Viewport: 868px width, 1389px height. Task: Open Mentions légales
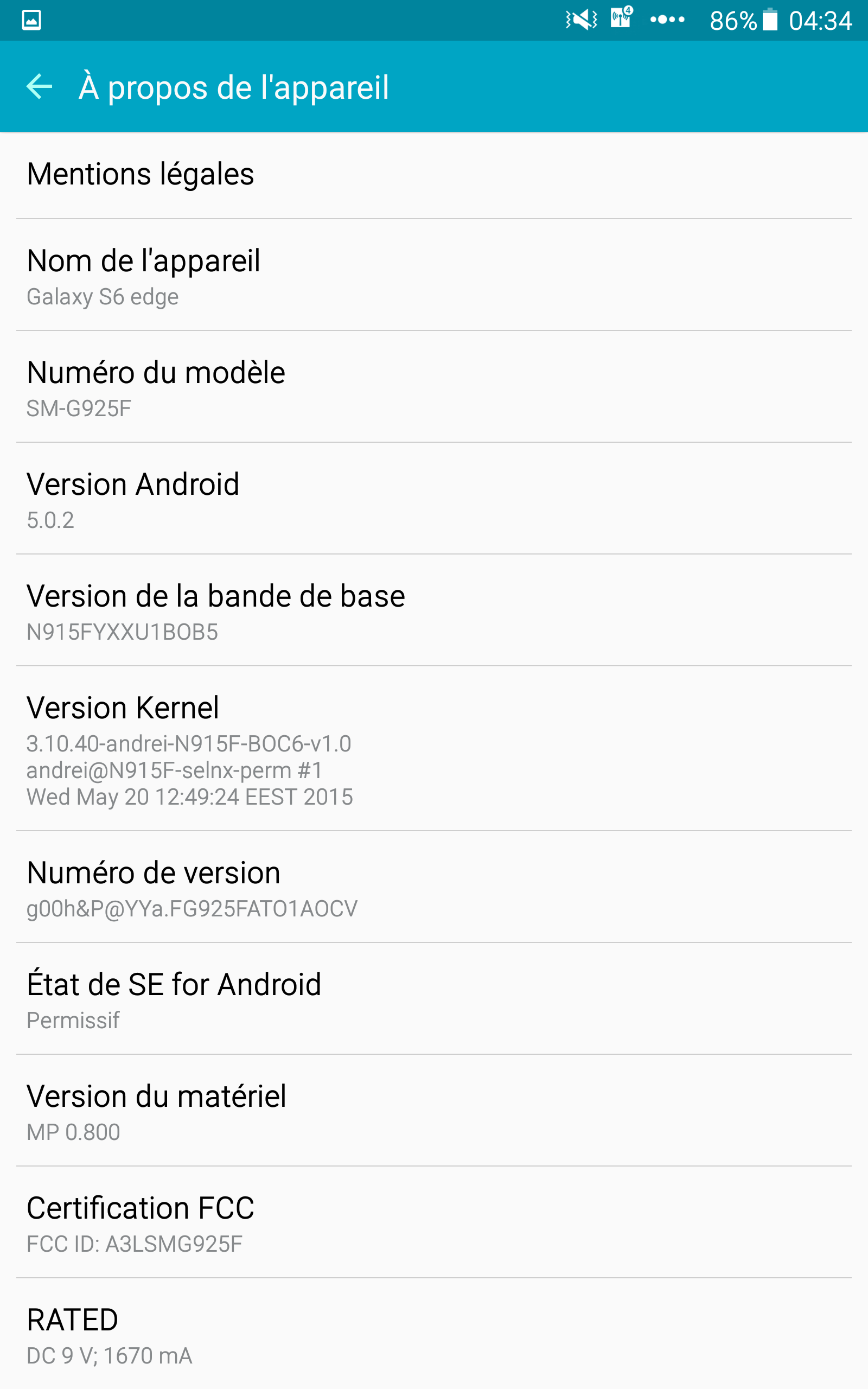coord(434,175)
